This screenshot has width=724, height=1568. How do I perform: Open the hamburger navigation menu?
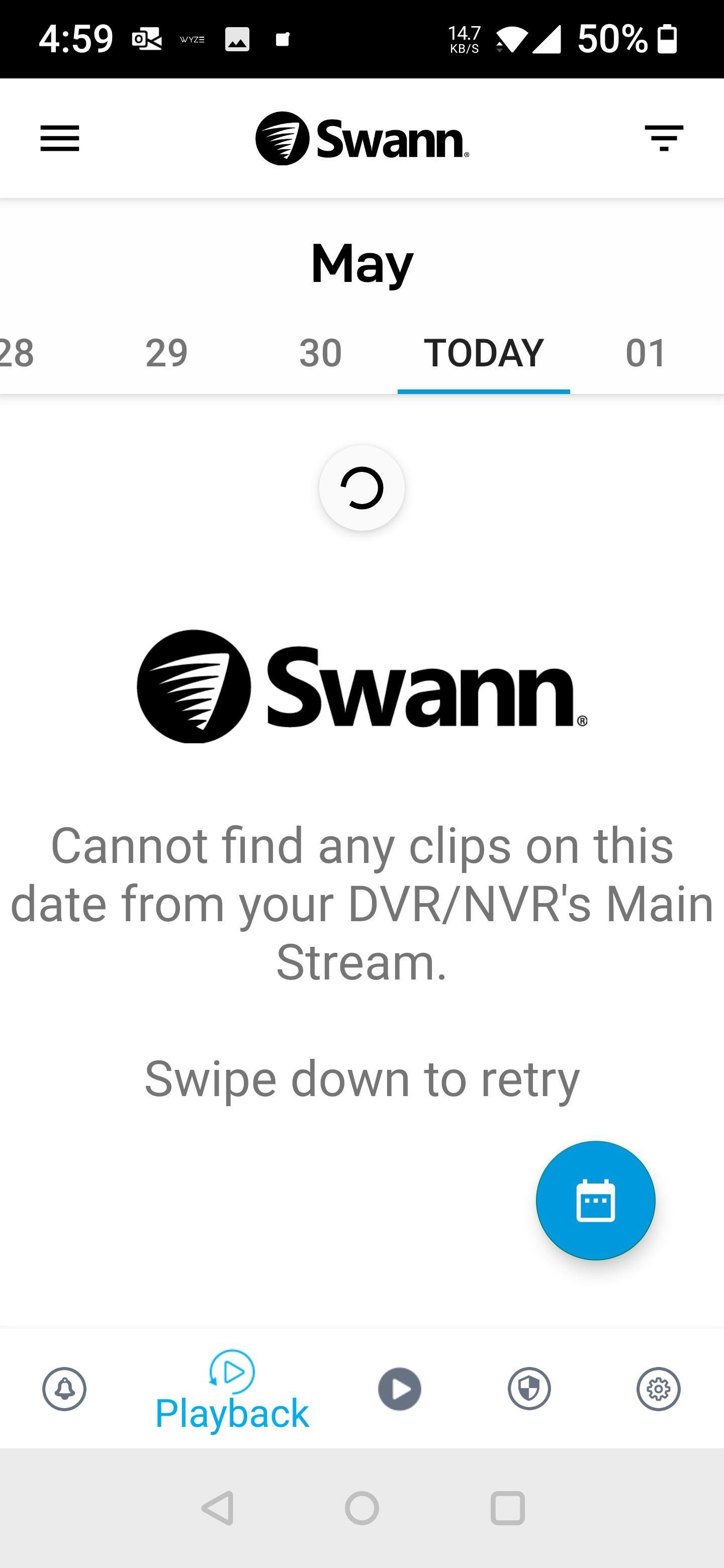tap(60, 138)
